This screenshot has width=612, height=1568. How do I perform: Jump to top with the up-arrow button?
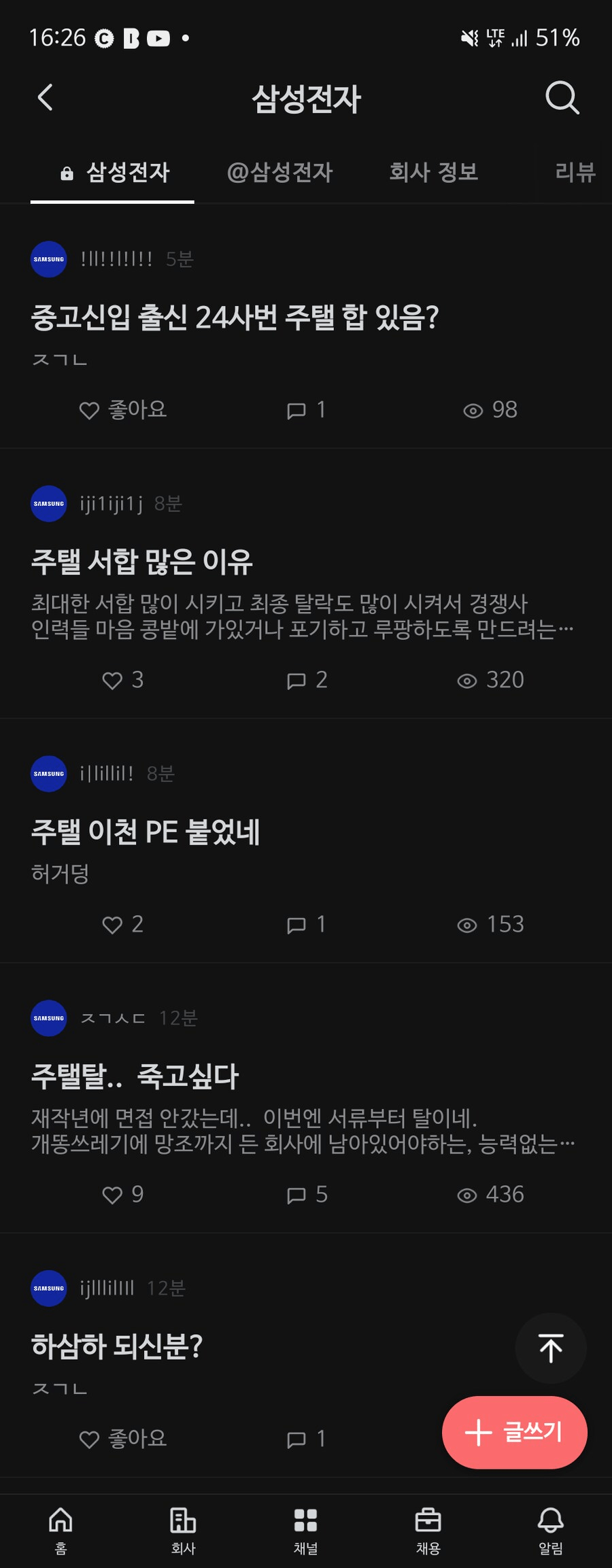point(550,1348)
